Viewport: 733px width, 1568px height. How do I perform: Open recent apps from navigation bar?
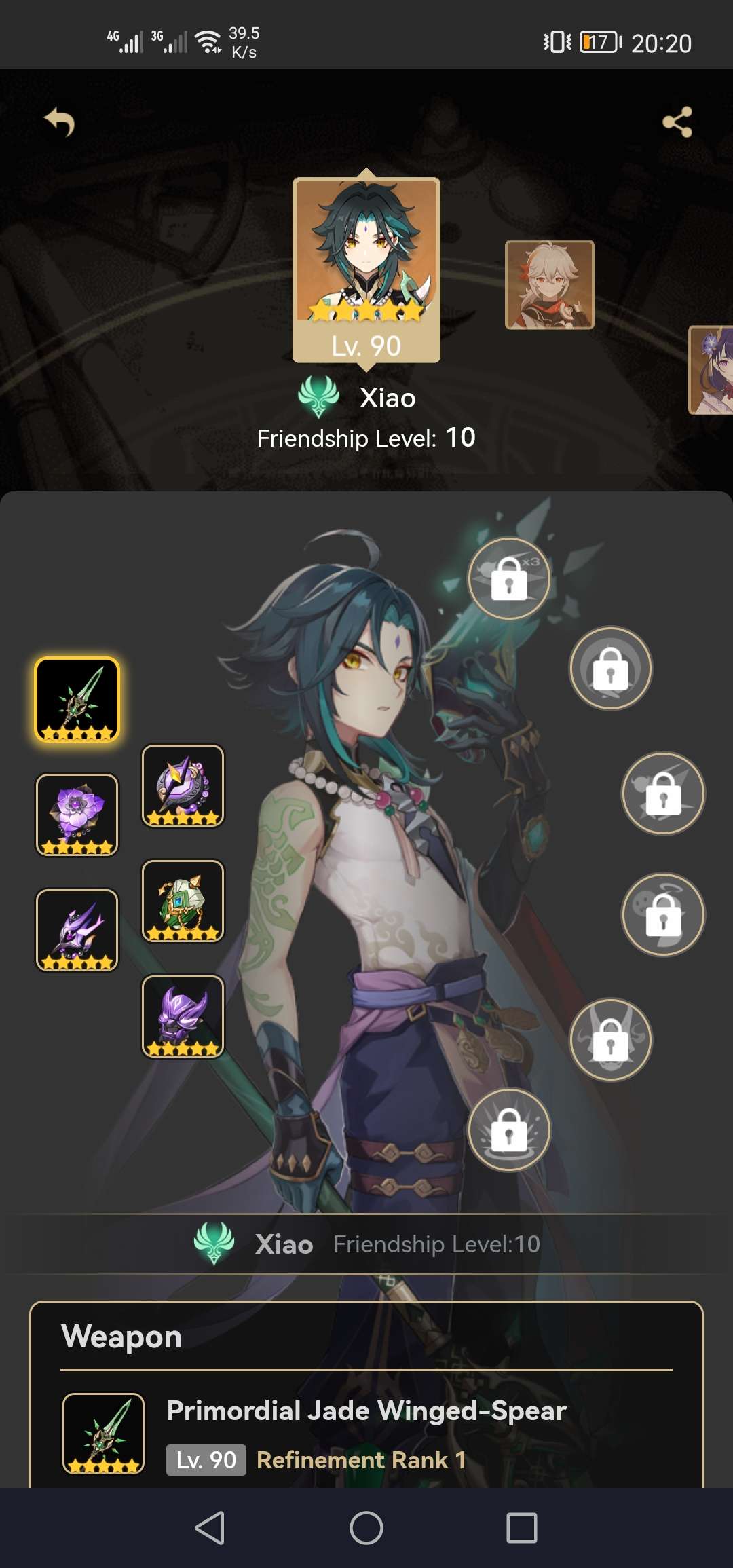coord(521,1528)
